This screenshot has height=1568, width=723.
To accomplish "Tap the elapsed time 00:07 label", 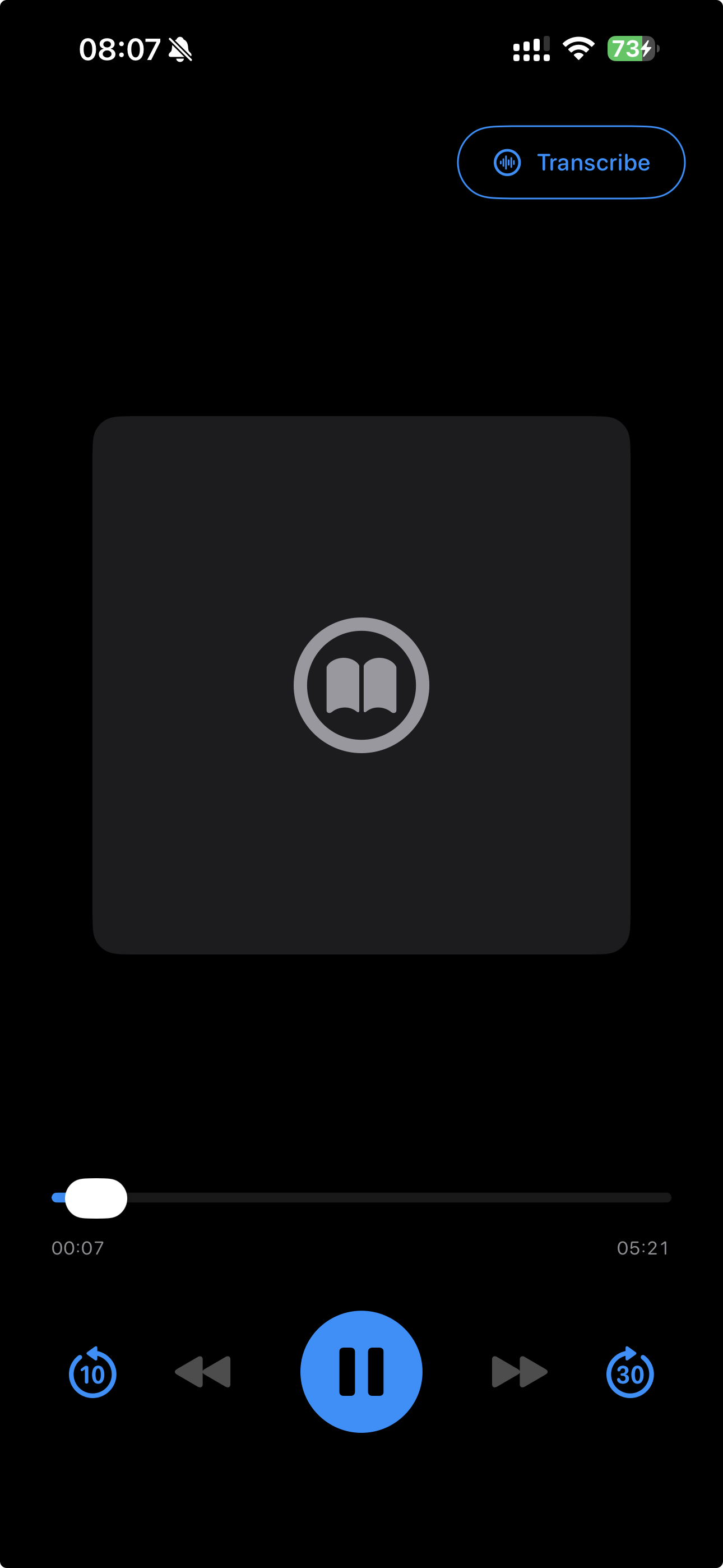I will pyautogui.click(x=78, y=1248).
